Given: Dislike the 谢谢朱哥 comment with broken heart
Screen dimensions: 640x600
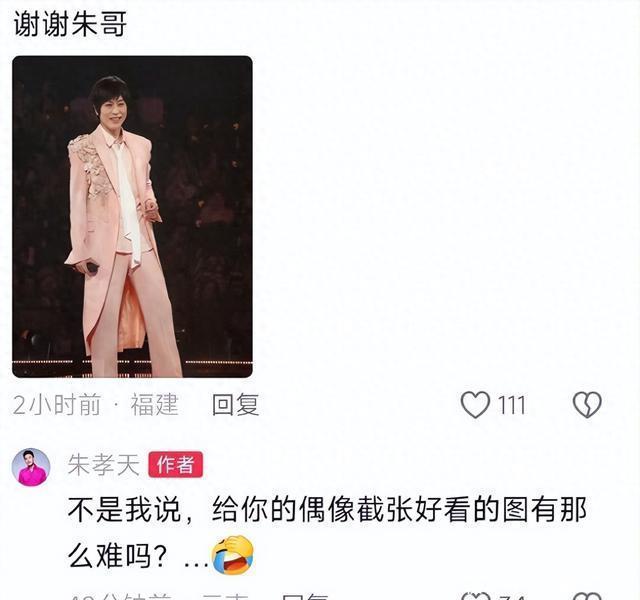Looking at the screenshot, I should 587,405.
